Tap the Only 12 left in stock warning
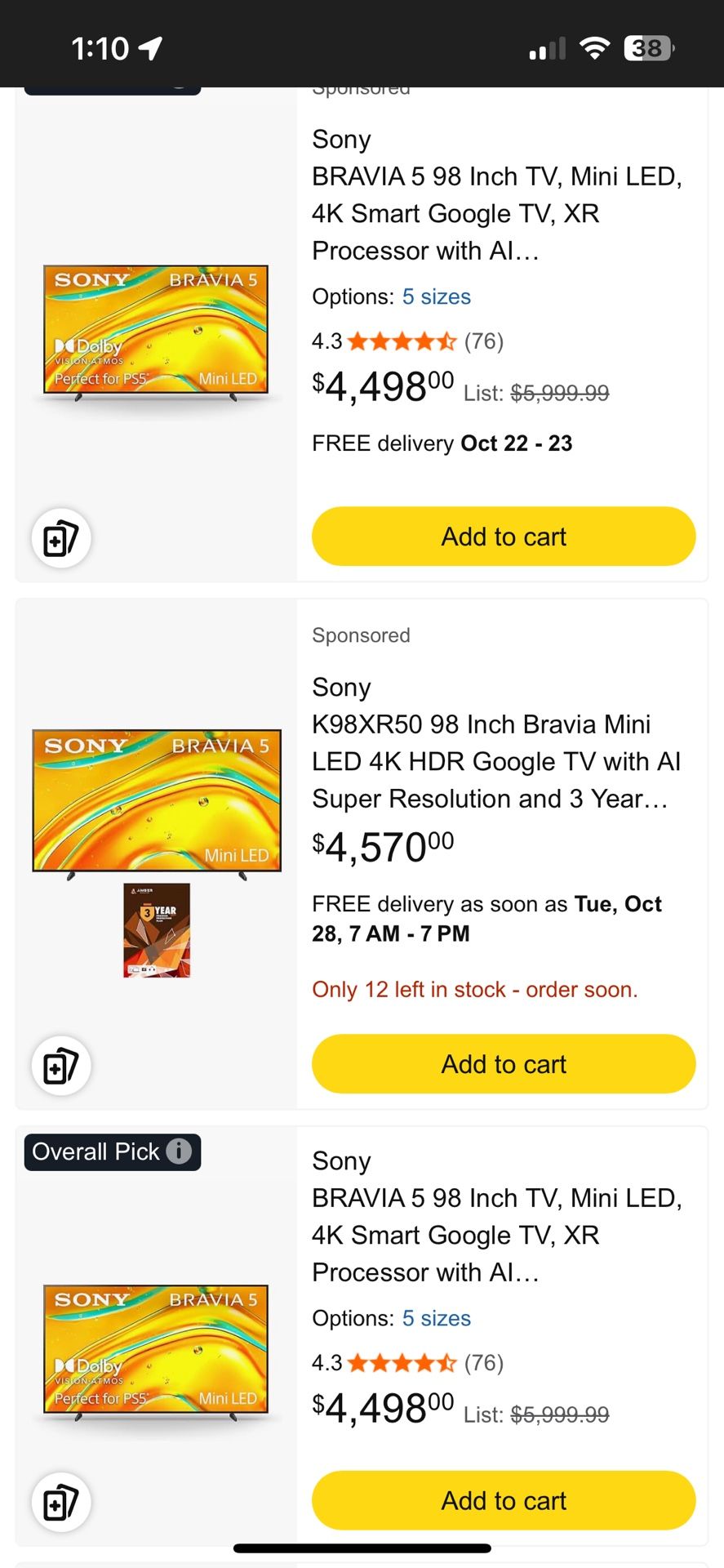 tap(475, 989)
